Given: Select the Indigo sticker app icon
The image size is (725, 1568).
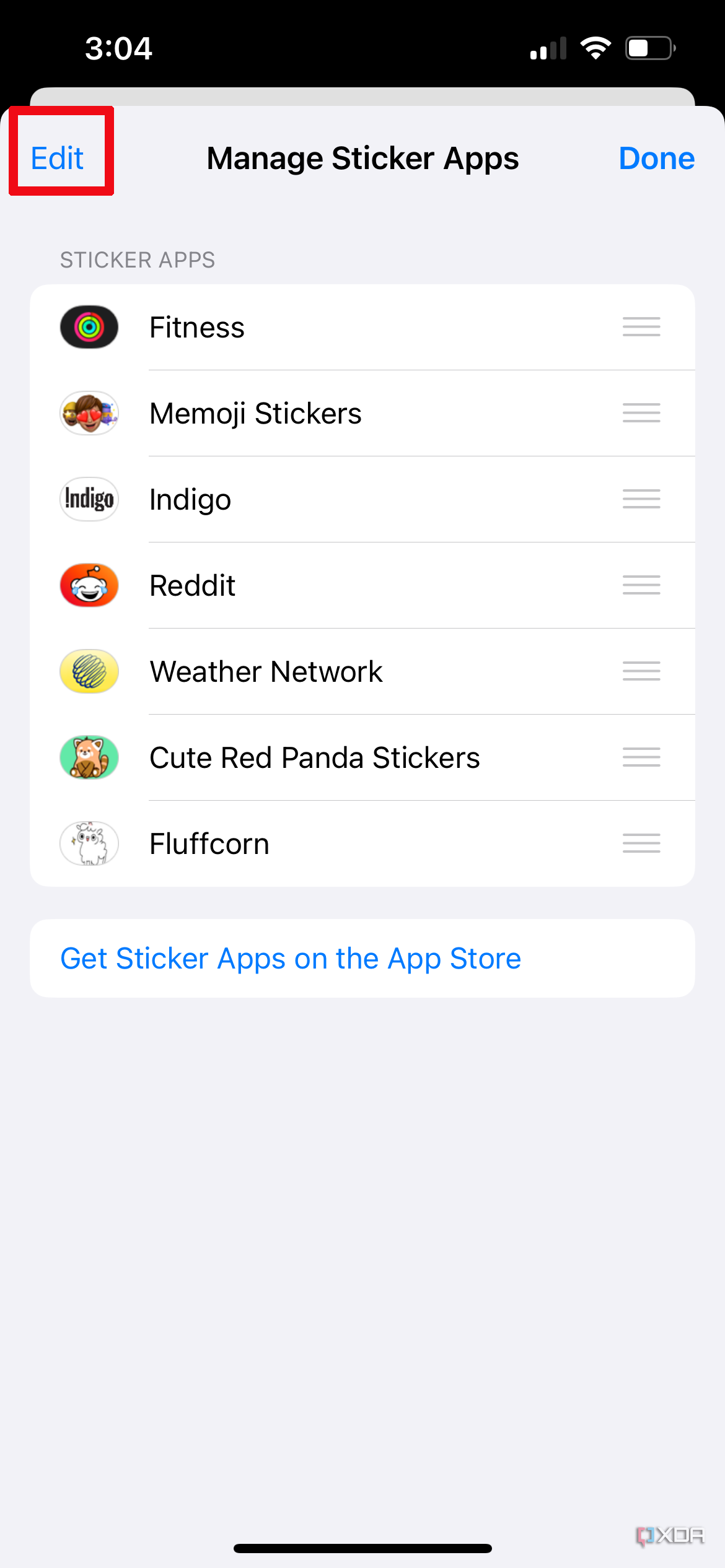Looking at the screenshot, I should point(89,499).
